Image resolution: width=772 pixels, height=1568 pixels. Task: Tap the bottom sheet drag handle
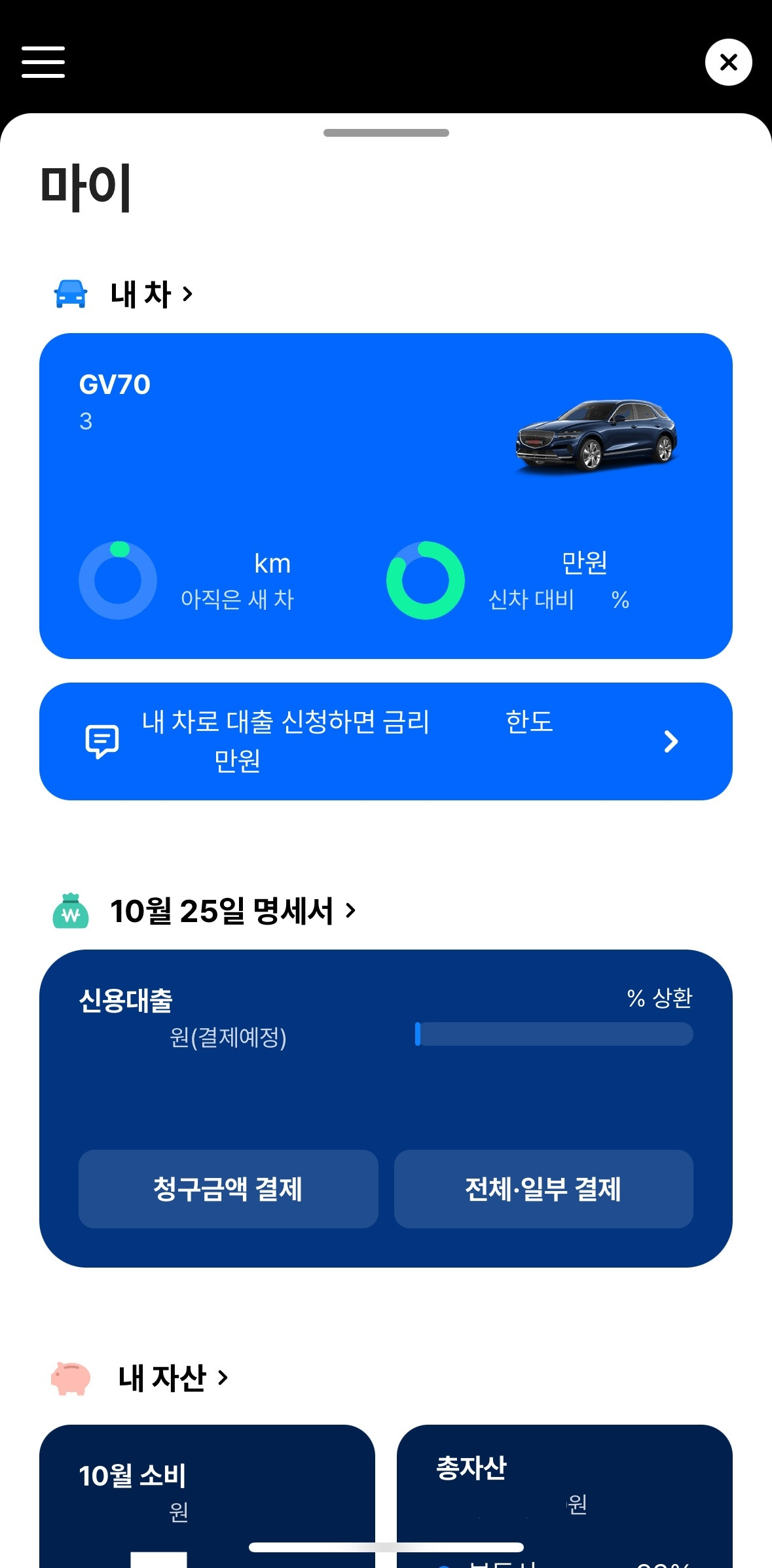click(386, 132)
